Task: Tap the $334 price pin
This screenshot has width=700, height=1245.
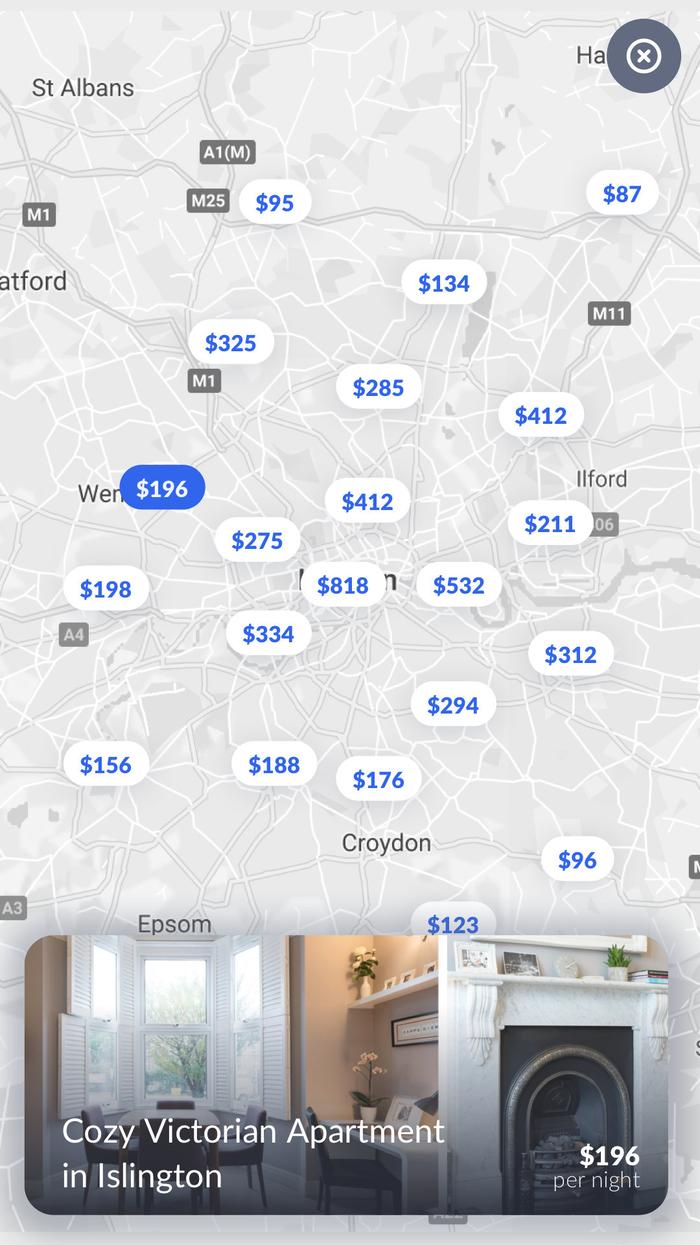Action: pyautogui.click(x=268, y=634)
